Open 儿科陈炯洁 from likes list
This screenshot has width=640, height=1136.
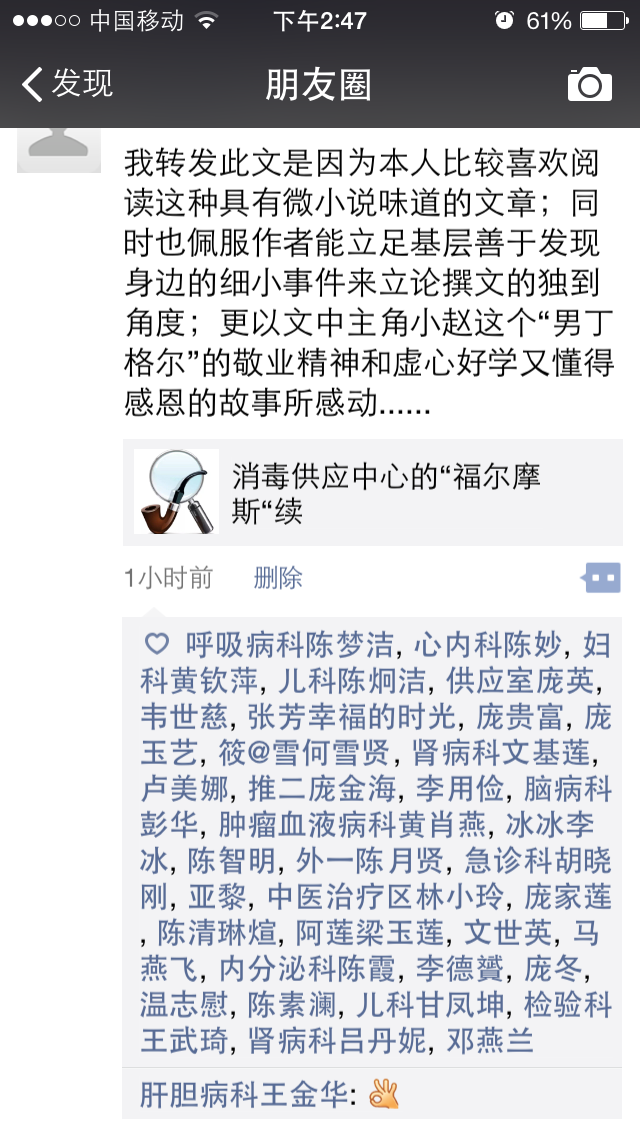click(345, 682)
